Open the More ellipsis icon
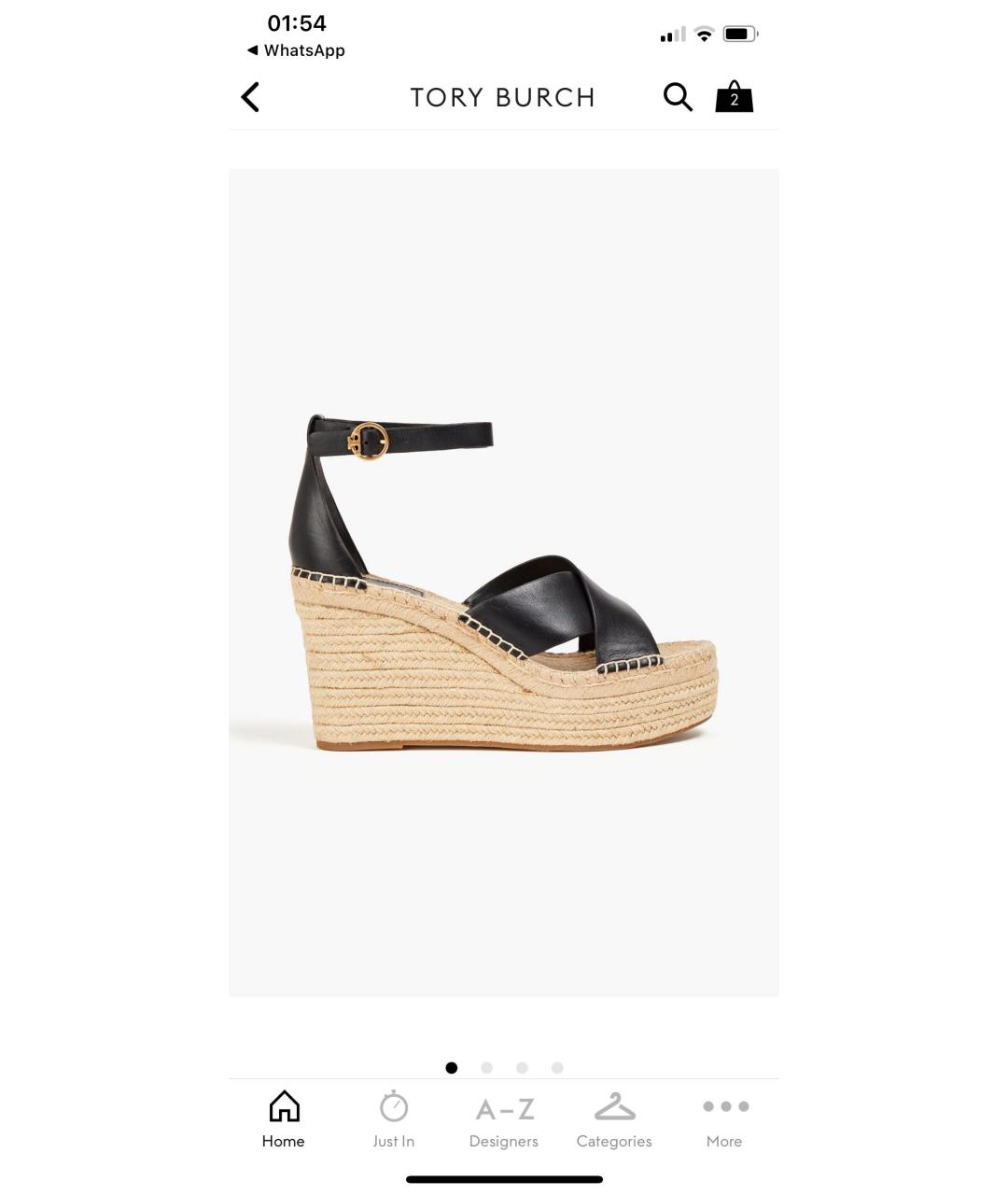 tap(724, 1106)
